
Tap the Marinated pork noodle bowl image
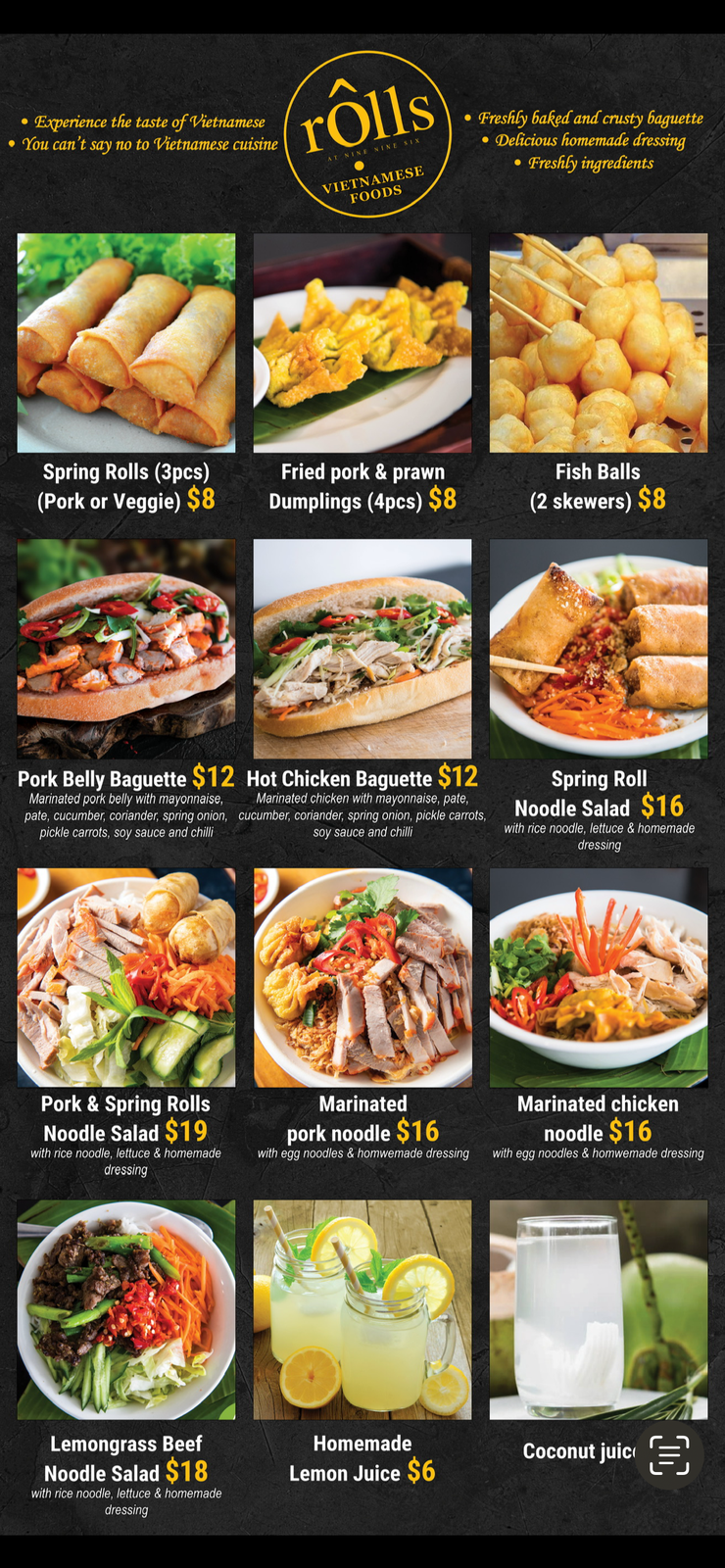pos(361,975)
